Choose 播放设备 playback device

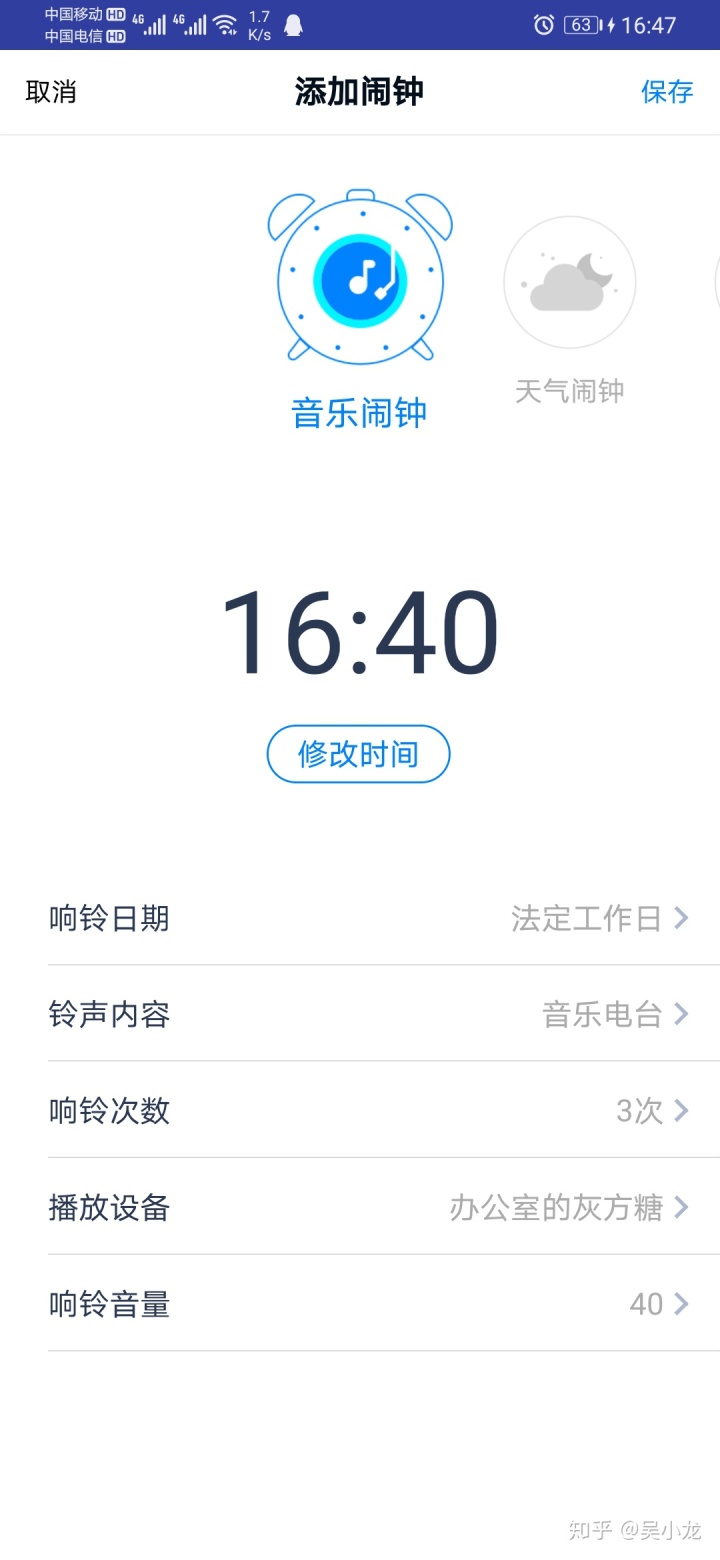[370, 1207]
